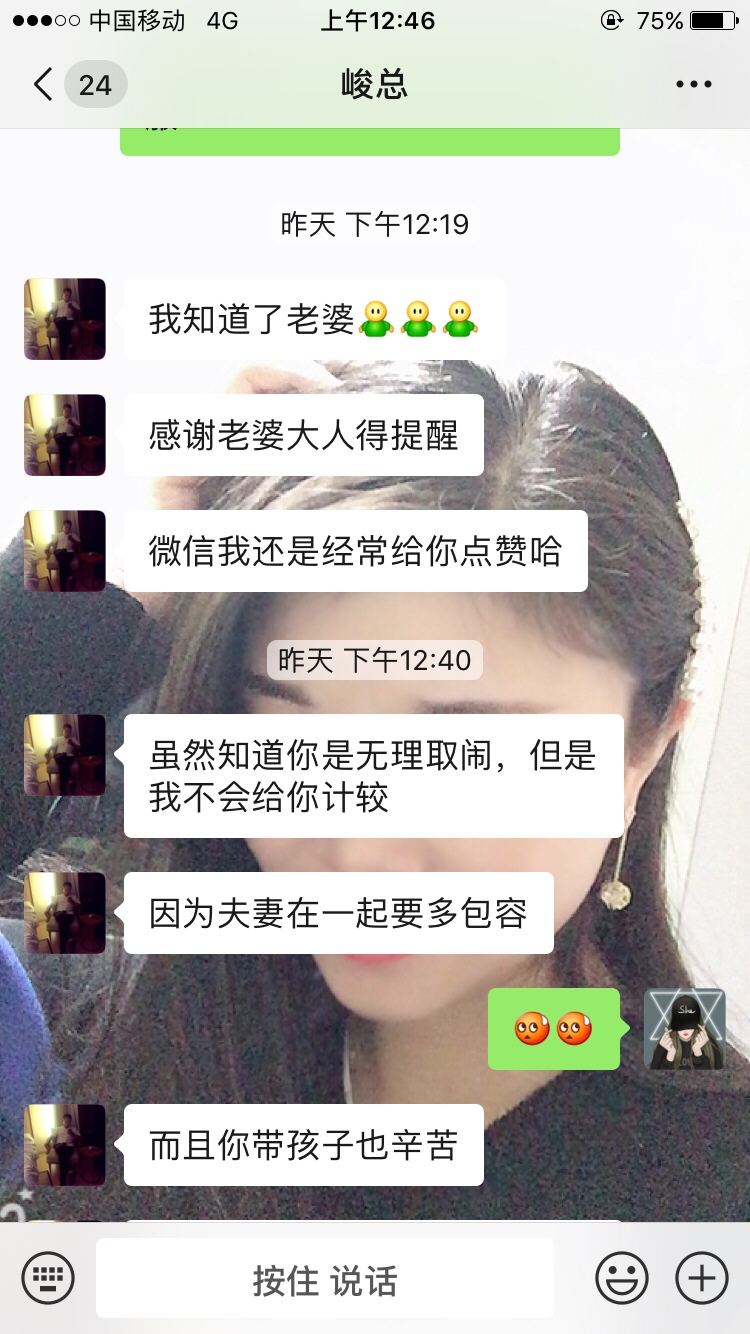Open the chat info overflow menu
Image resolution: width=750 pixels, height=1334 pixels.
click(x=693, y=85)
